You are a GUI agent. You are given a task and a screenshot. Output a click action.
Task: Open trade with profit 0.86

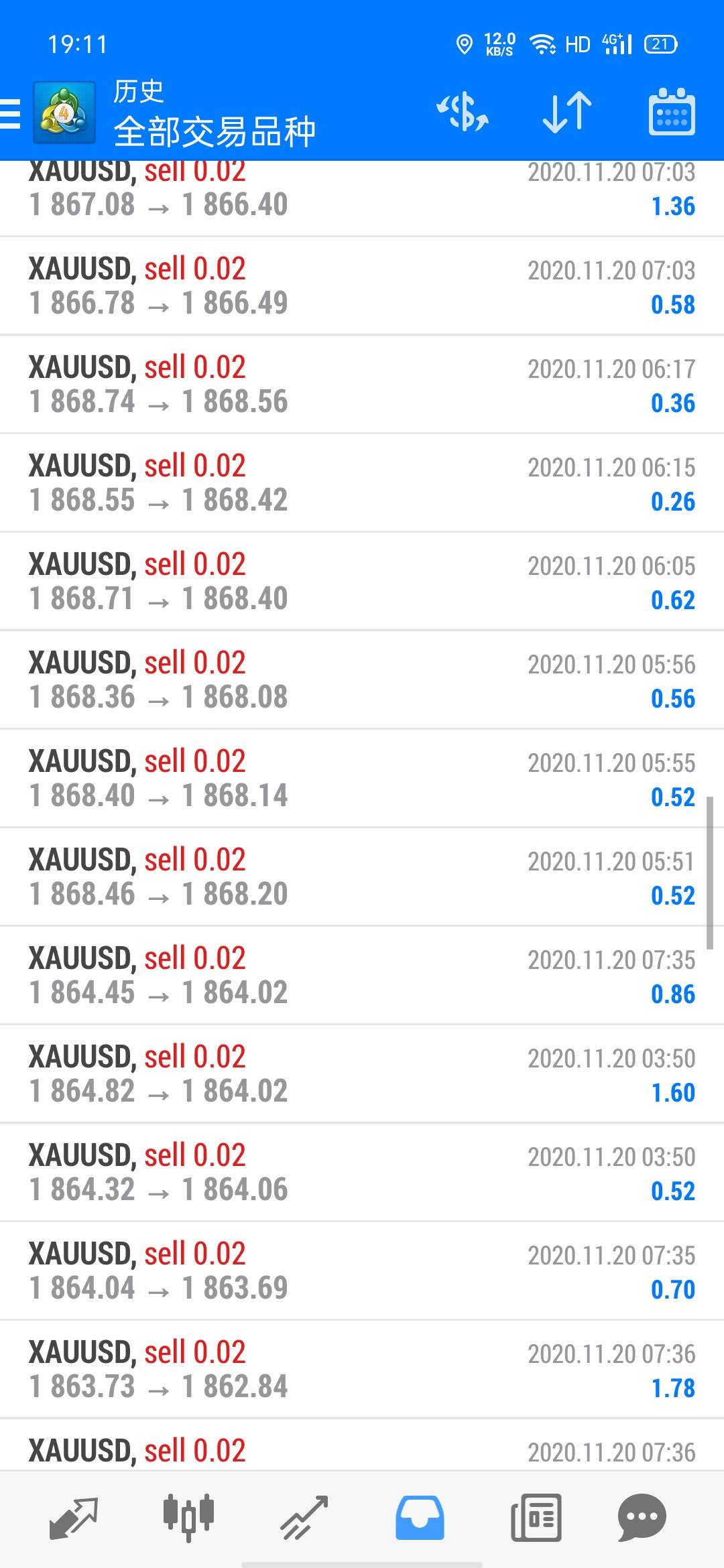[x=362, y=976]
